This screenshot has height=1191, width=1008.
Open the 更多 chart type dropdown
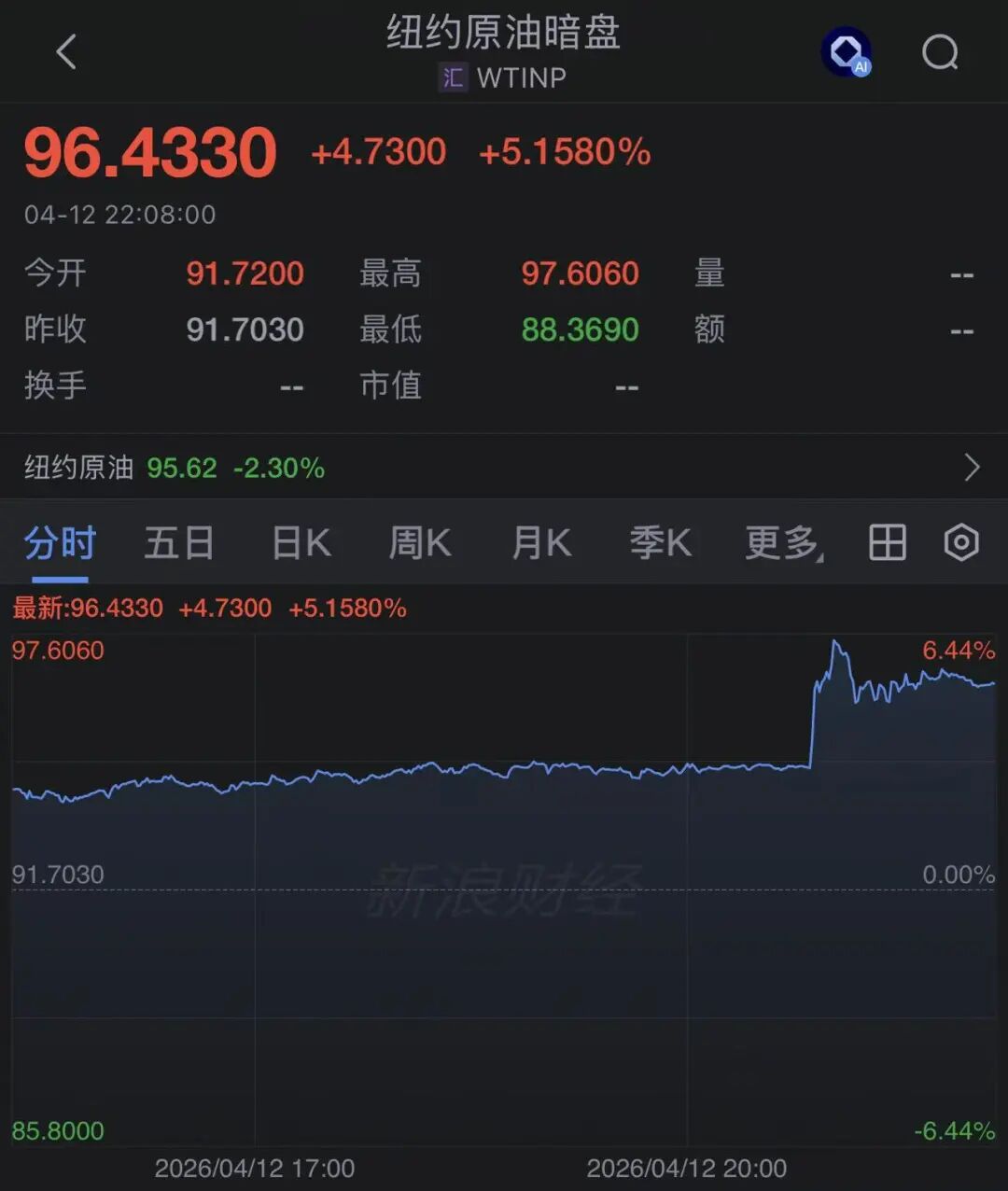(x=780, y=542)
